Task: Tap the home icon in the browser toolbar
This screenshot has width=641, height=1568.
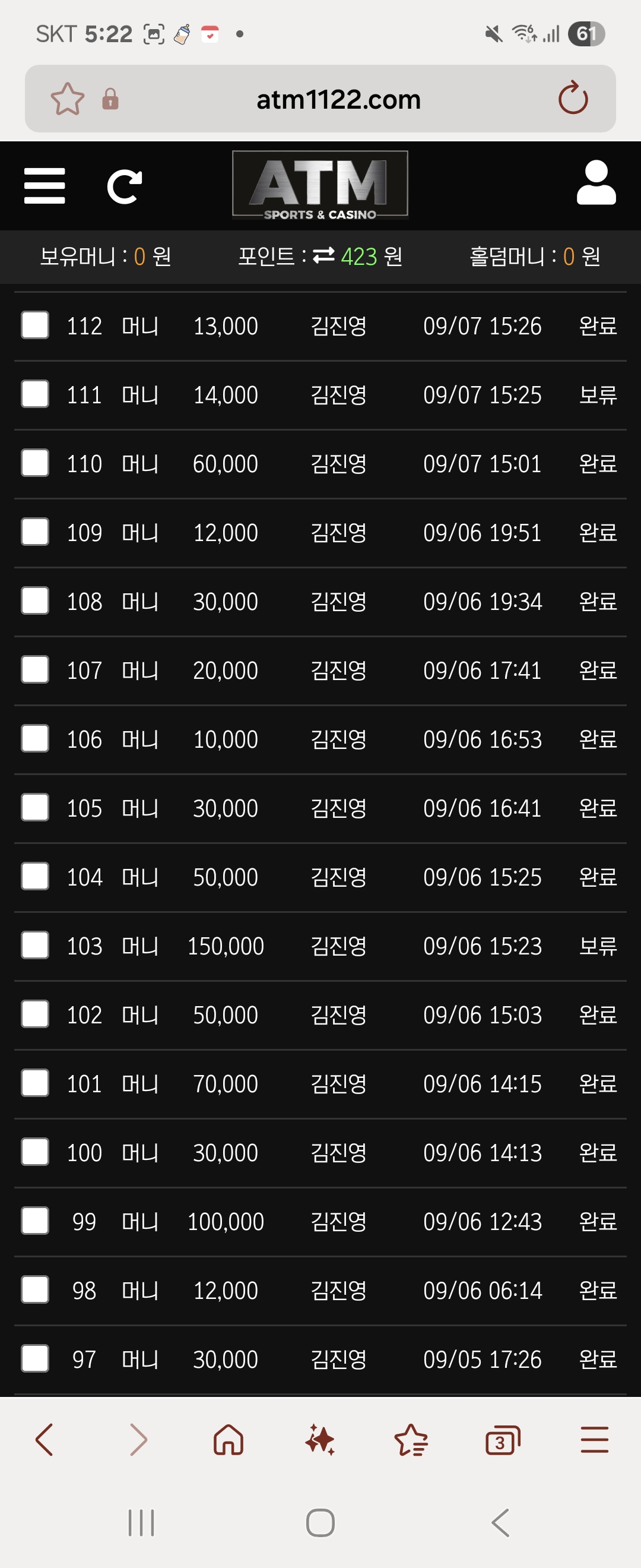Action: click(227, 1439)
